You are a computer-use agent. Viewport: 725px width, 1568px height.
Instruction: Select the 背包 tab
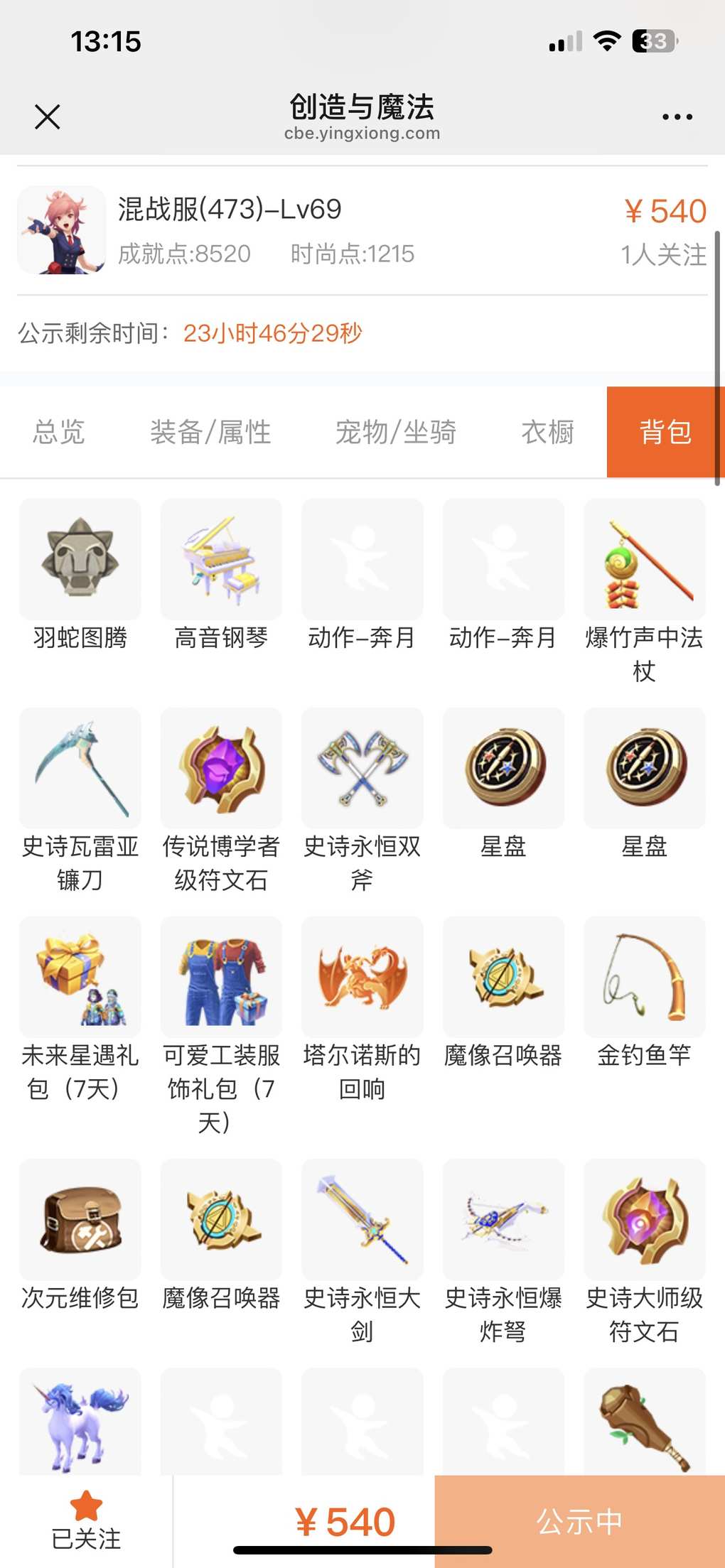[665, 432]
